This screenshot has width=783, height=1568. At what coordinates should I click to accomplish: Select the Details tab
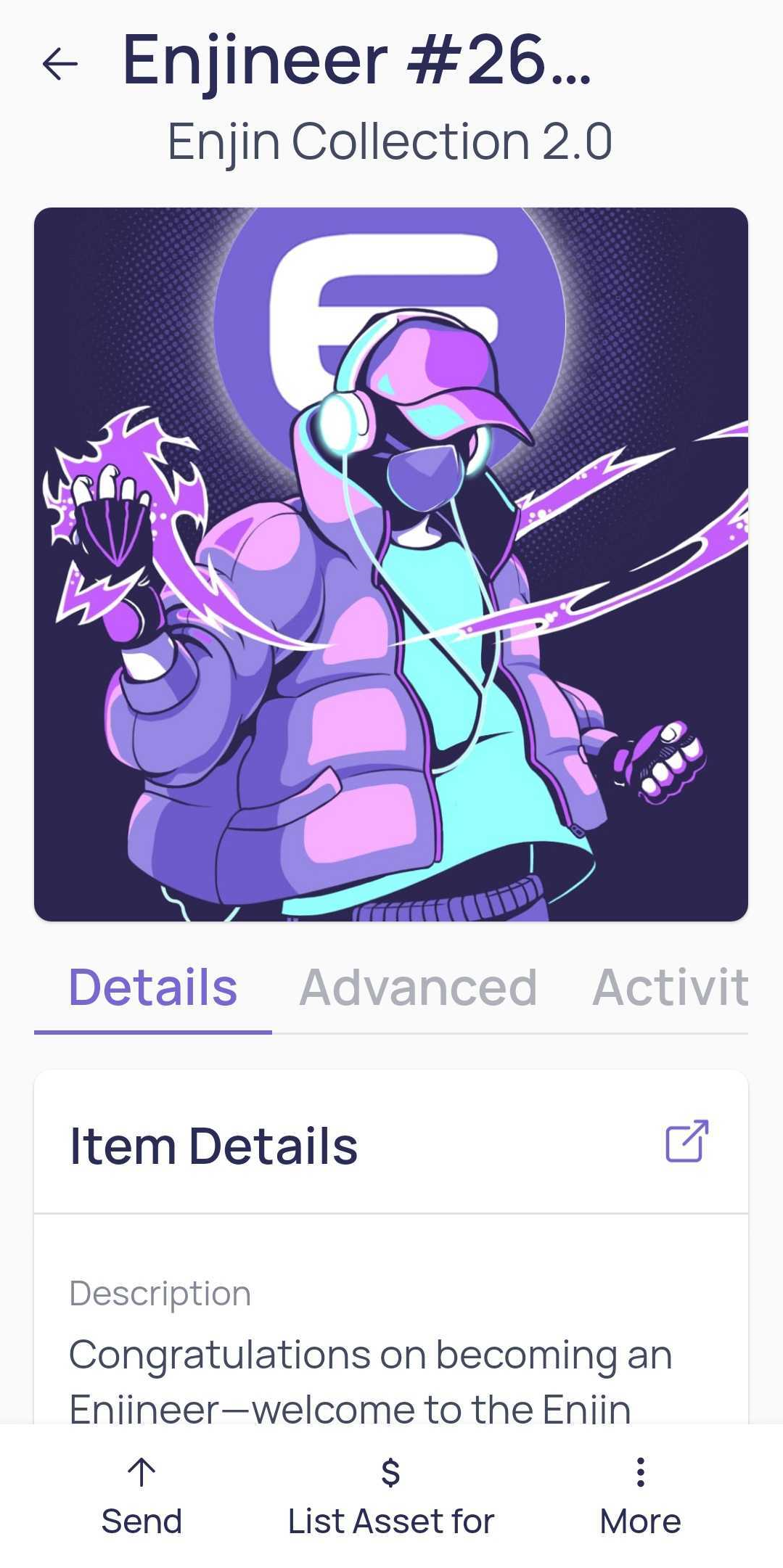(153, 988)
